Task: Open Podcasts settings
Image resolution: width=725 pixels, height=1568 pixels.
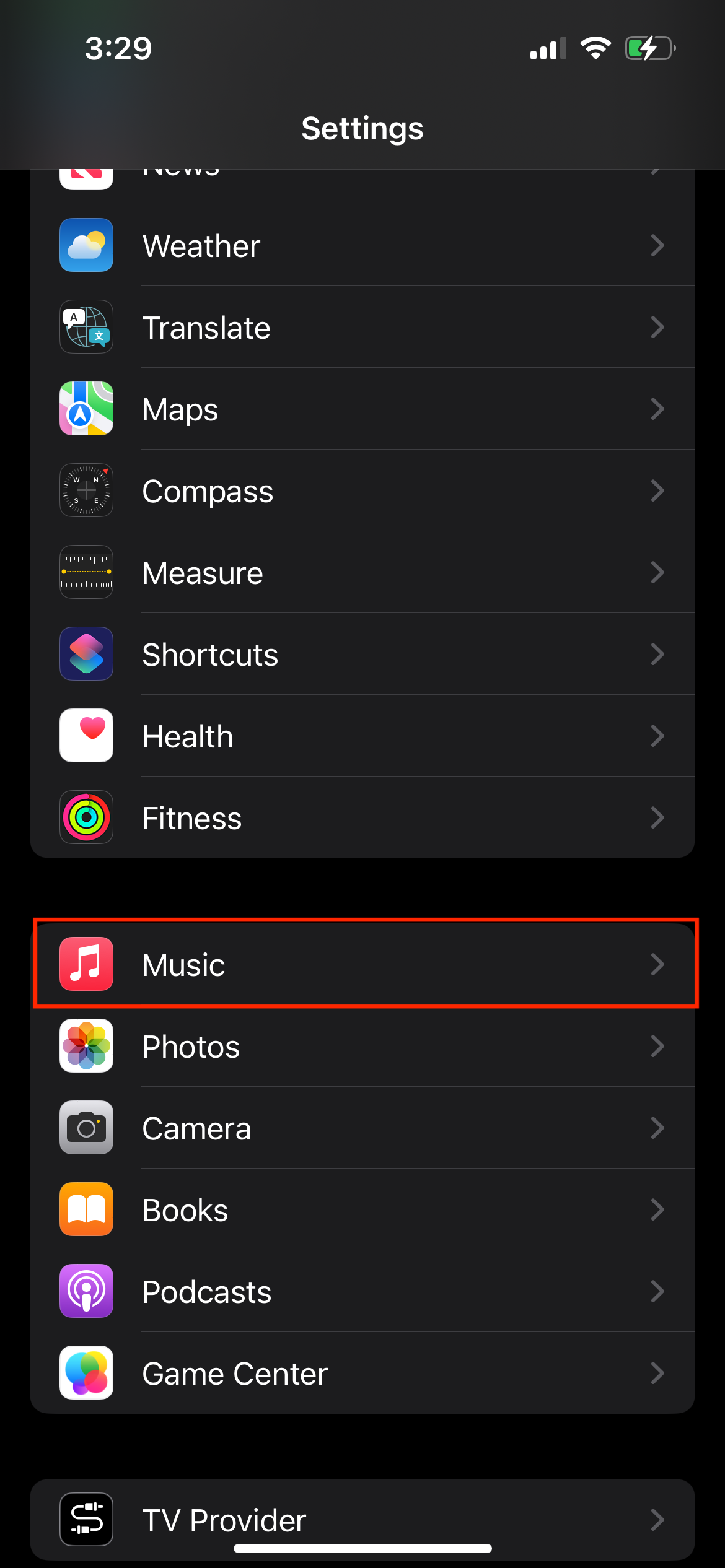Action: tap(362, 1291)
